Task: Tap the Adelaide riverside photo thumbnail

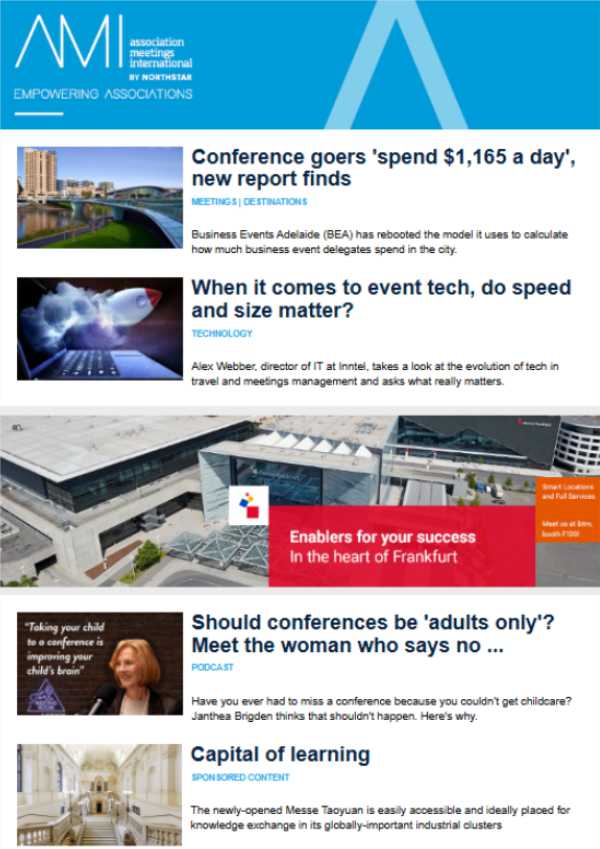Action: [100, 197]
